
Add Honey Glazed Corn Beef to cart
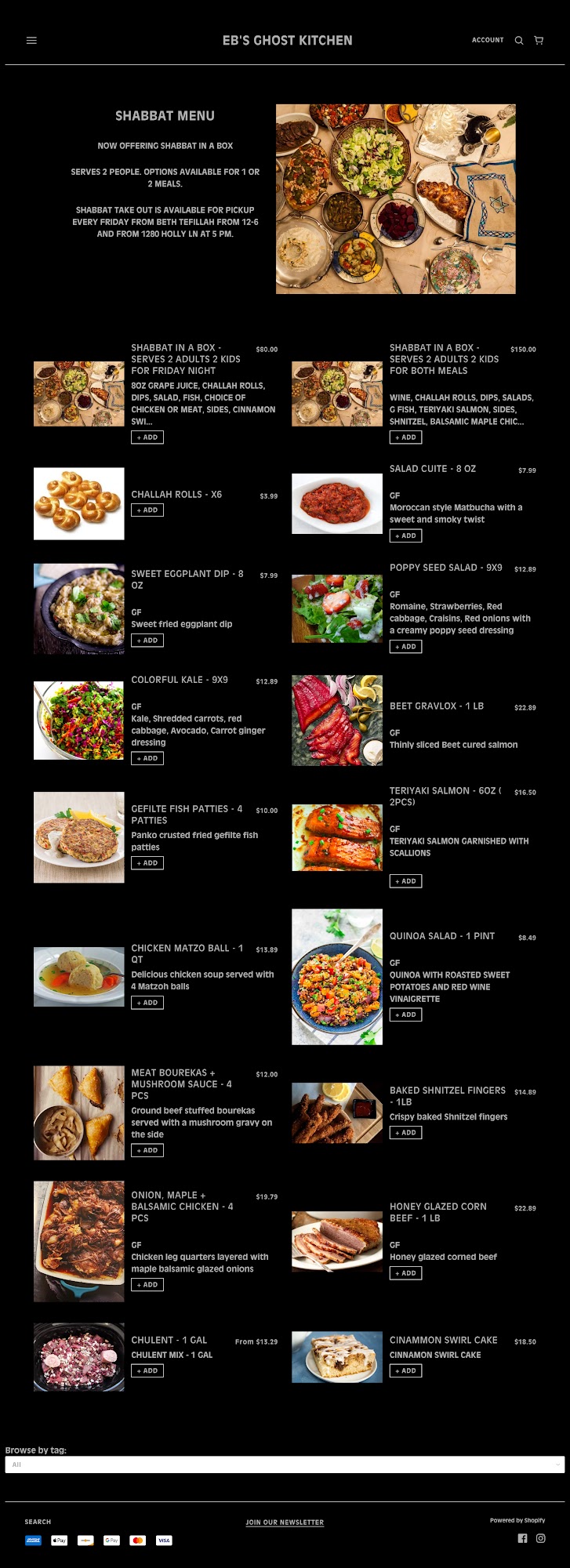[x=405, y=1273]
